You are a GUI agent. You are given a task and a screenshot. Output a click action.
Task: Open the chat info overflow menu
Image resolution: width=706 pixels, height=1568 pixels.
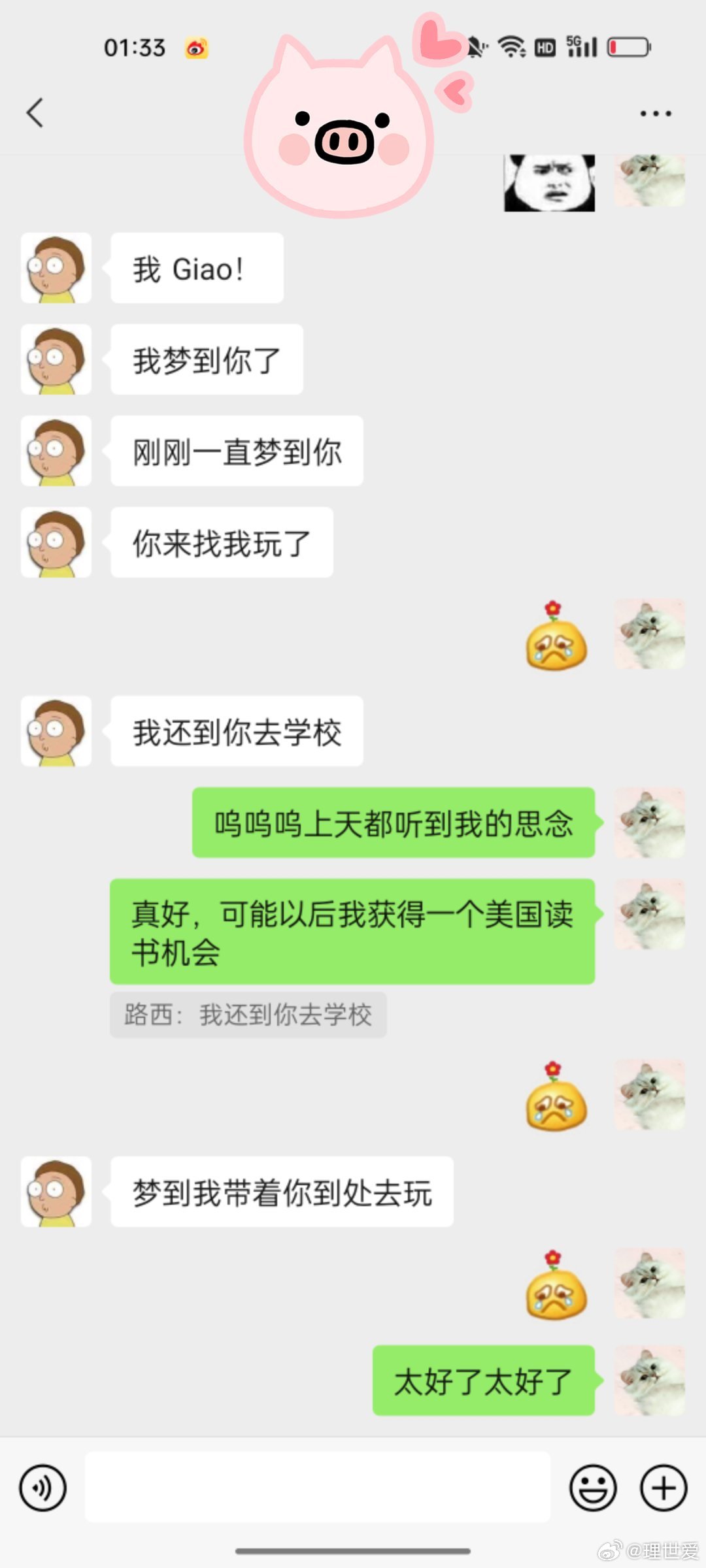pos(655,114)
